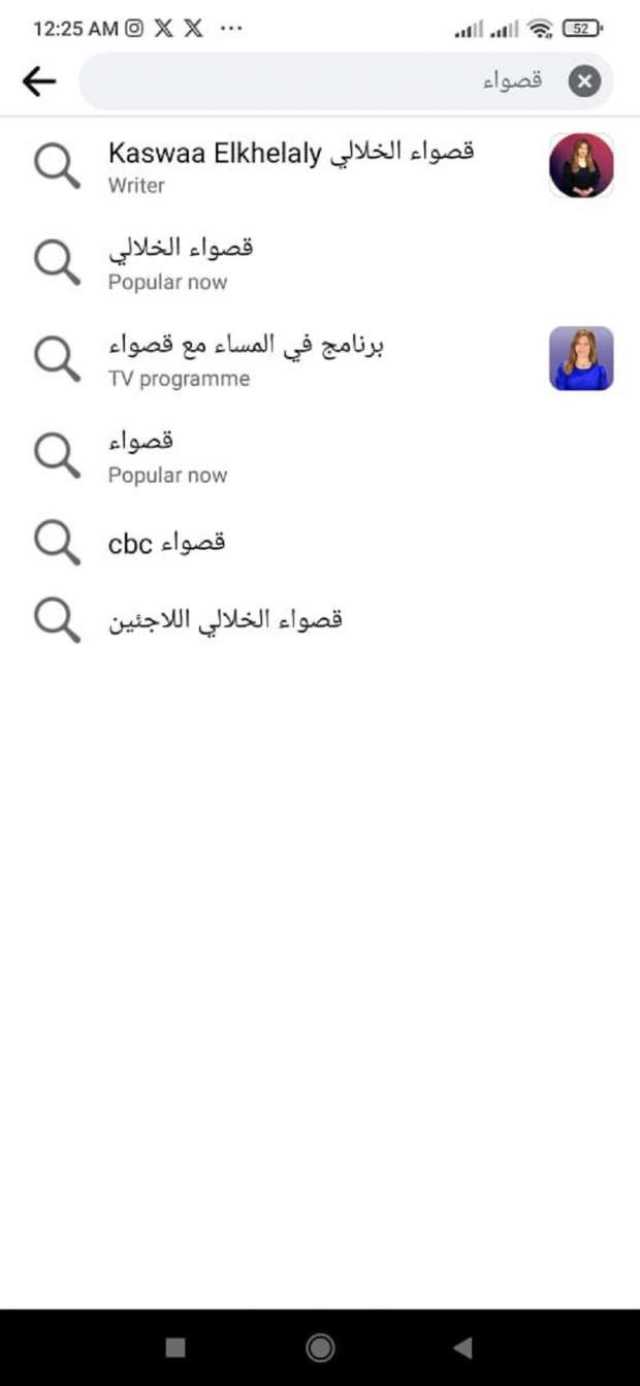The image size is (640, 1386).
Task: Go back using the top arrow
Action: pyautogui.click(x=39, y=81)
